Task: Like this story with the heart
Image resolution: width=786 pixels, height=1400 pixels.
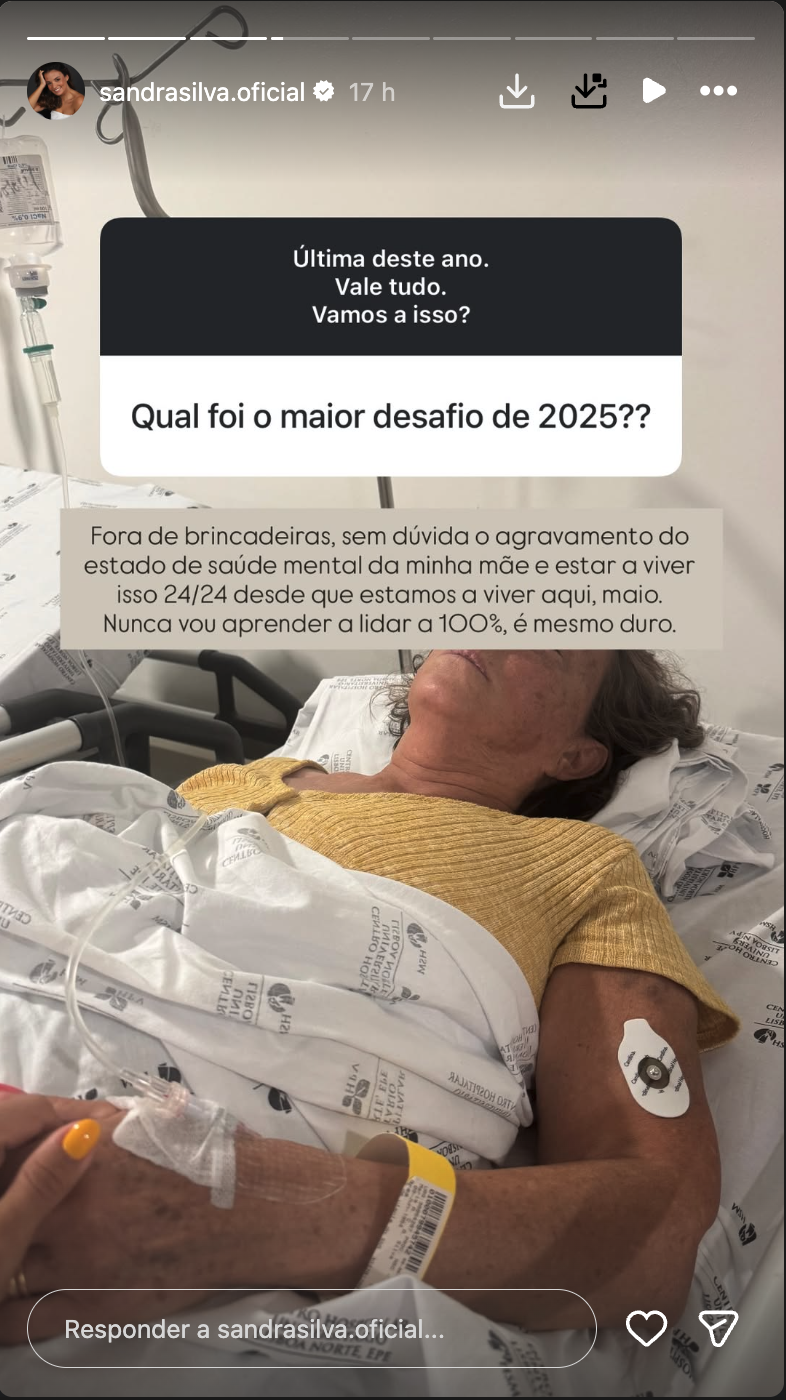Action: (x=646, y=1328)
